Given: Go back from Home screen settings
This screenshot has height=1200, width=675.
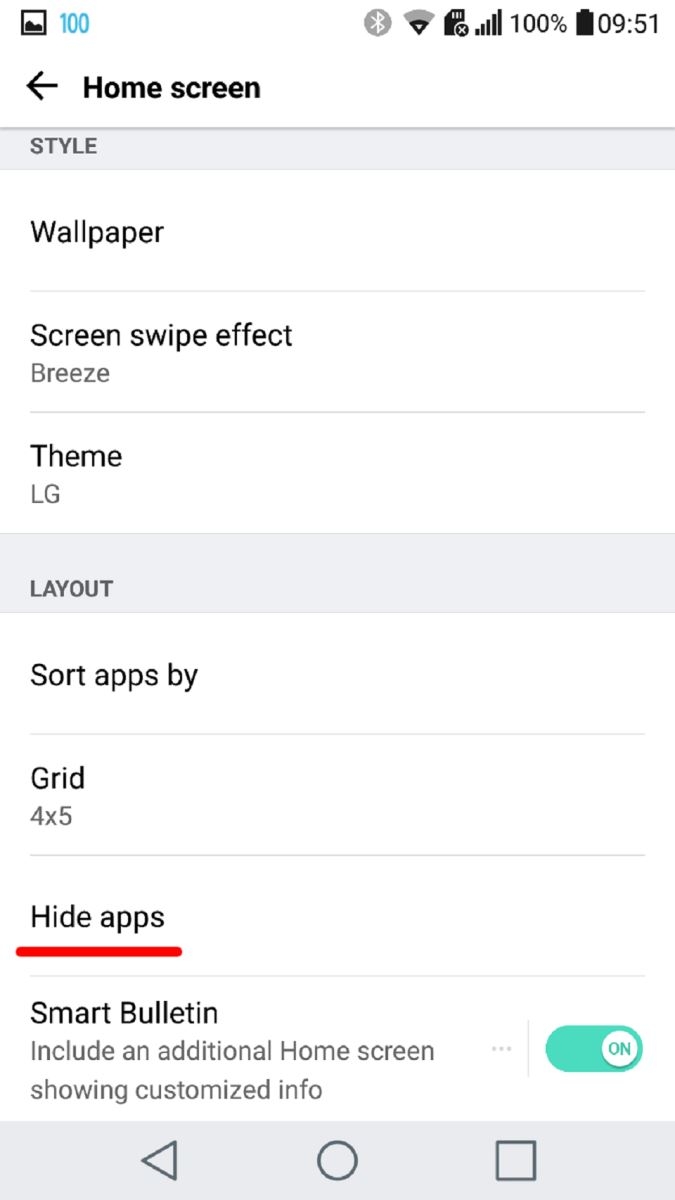Looking at the screenshot, I should [x=42, y=87].
